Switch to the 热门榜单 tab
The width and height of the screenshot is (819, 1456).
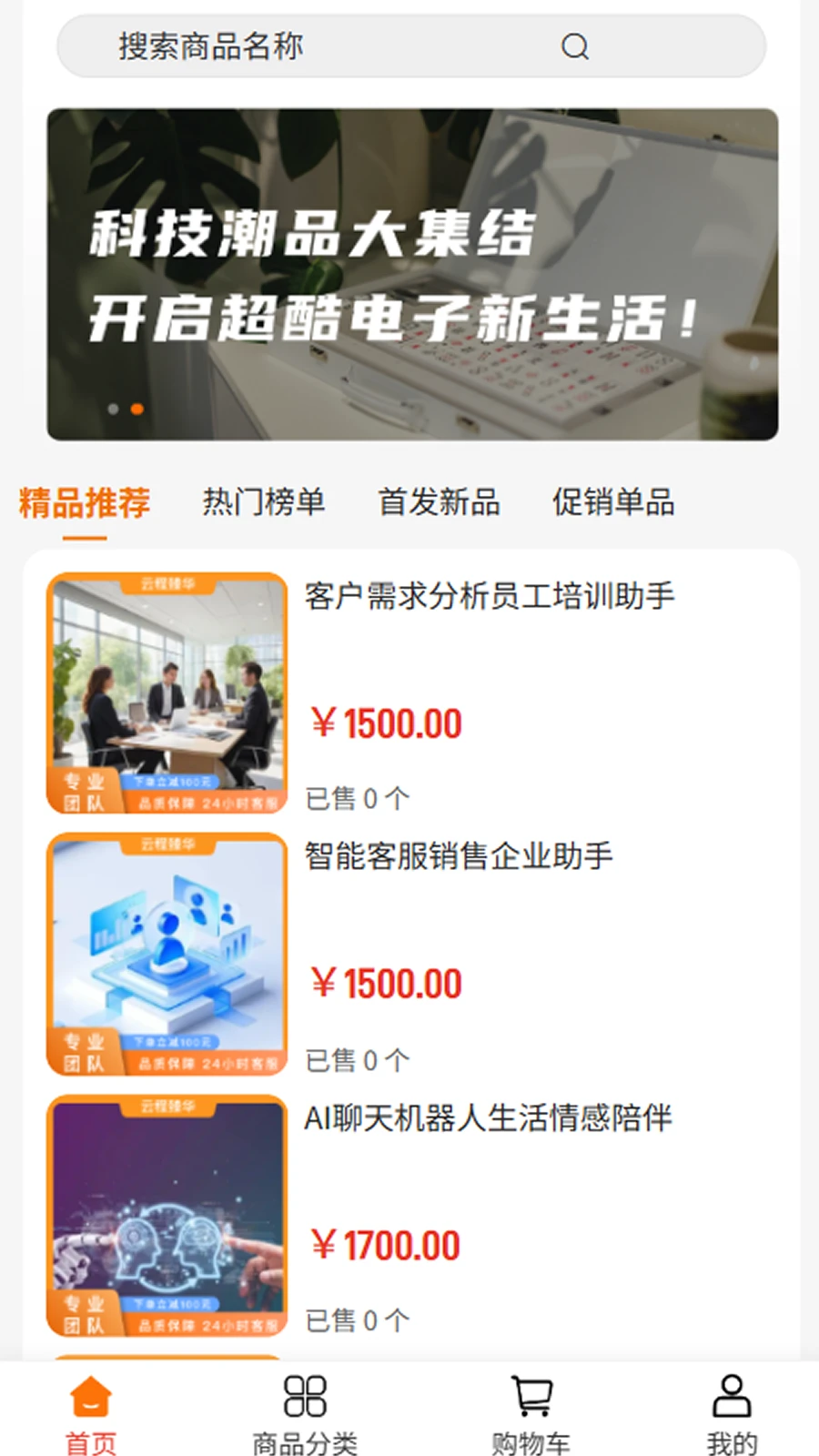(x=264, y=502)
